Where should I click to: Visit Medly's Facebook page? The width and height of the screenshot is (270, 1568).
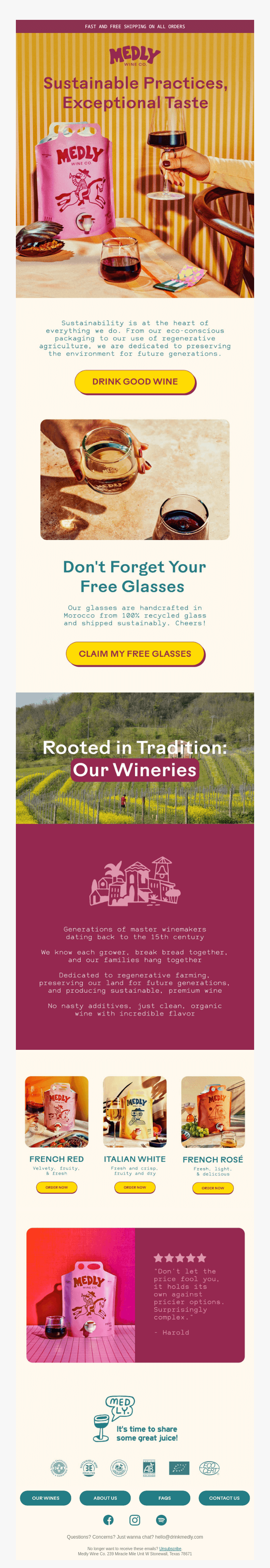(x=108, y=1520)
